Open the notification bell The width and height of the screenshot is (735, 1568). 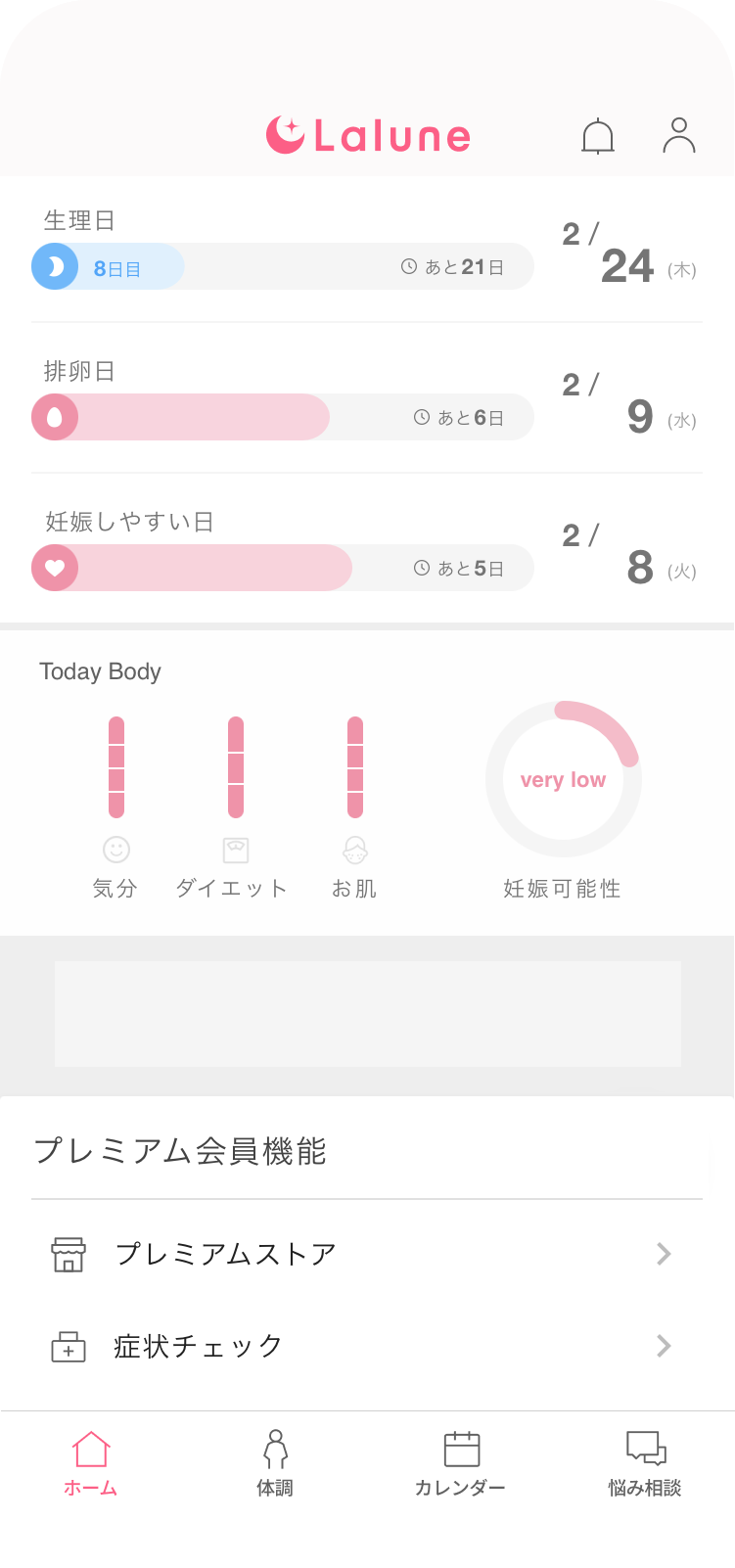[598, 136]
